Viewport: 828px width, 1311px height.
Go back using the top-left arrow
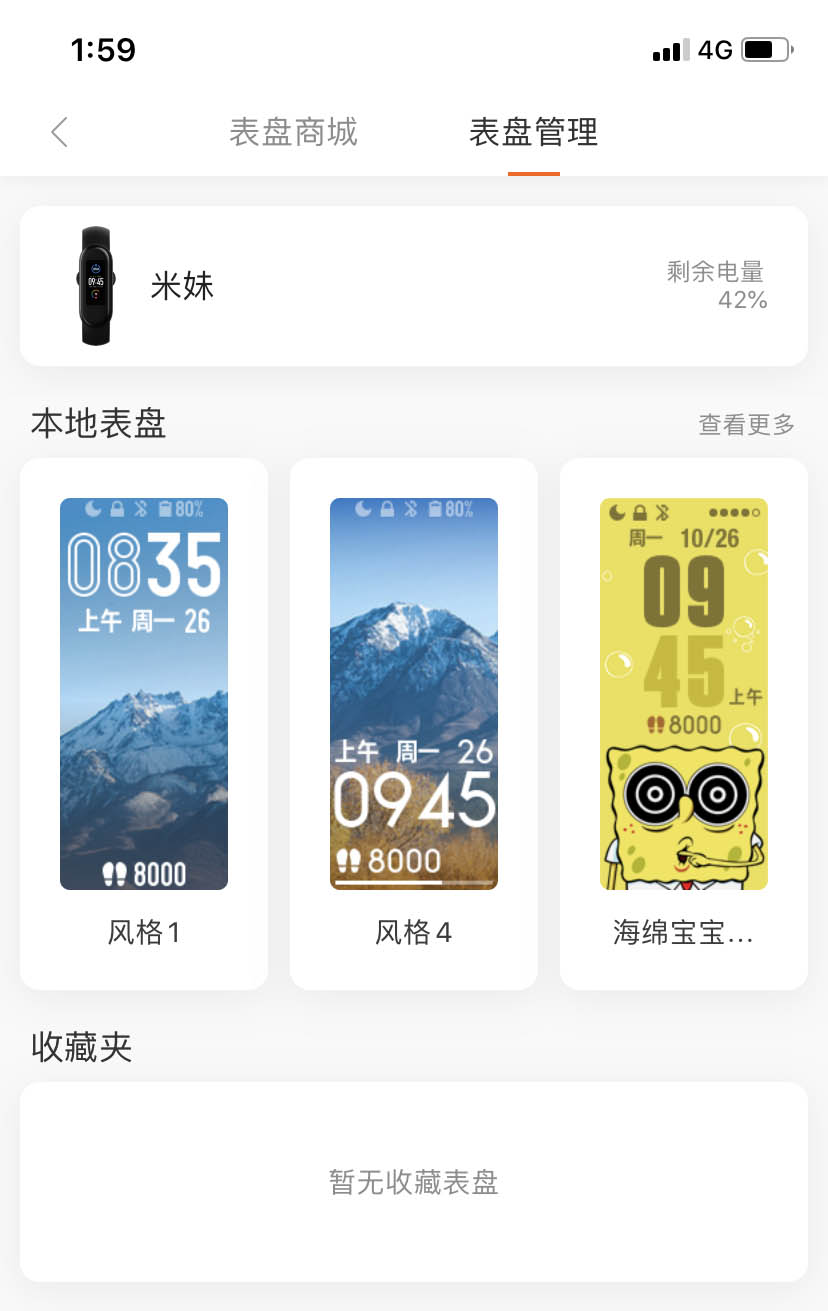(60, 132)
